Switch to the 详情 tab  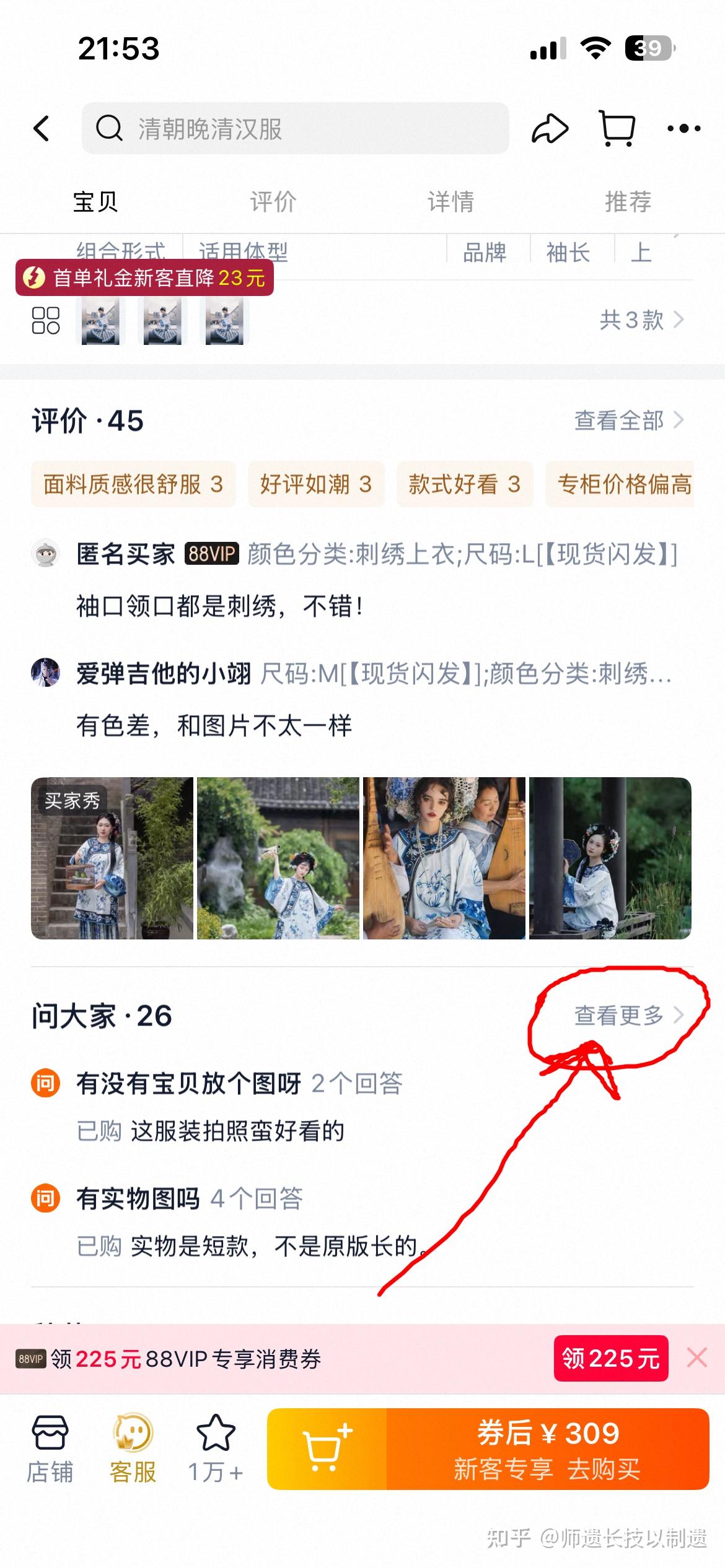[x=450, y=202]
